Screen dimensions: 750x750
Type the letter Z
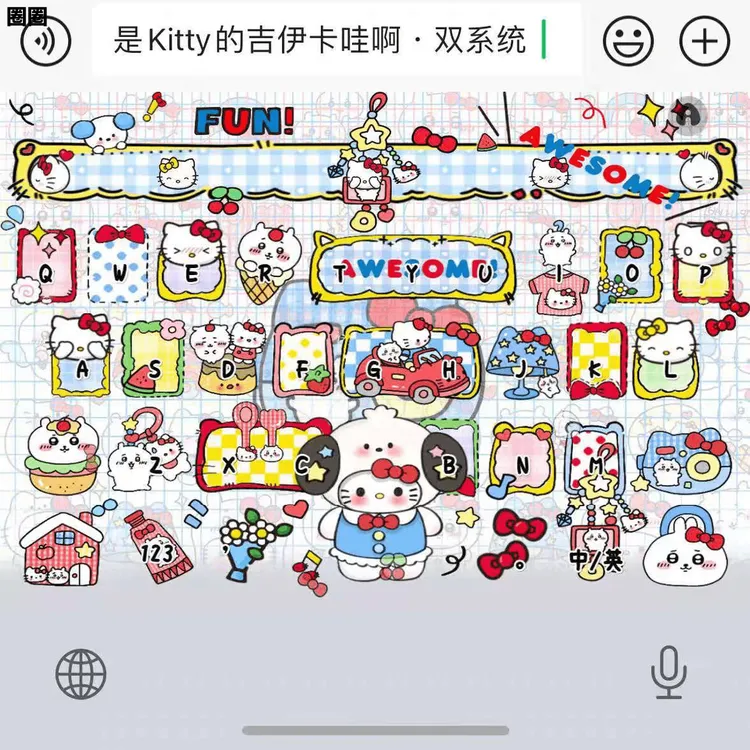148,452
